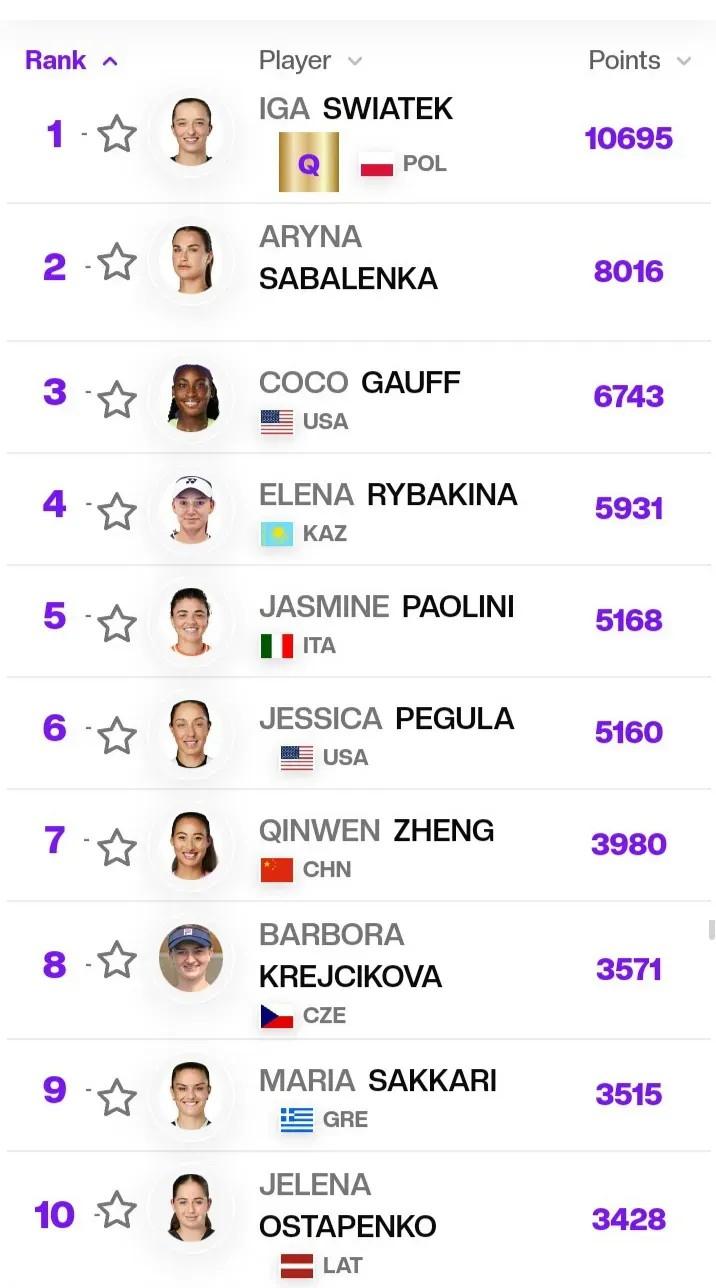Favorite Jessica Pegula using her star

117,736
